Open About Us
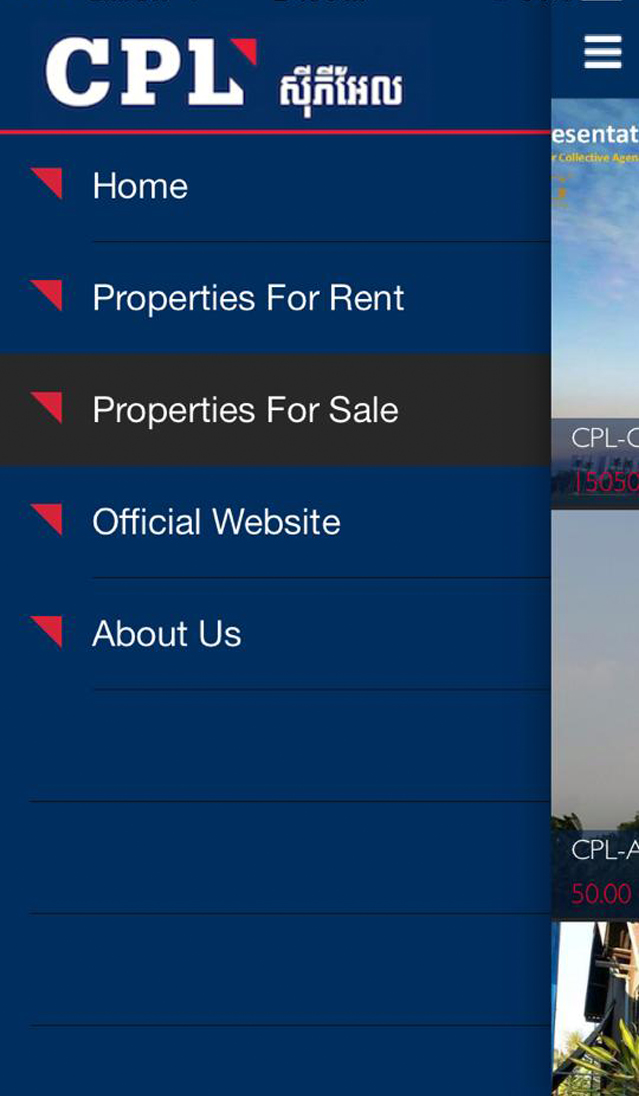 275,633
